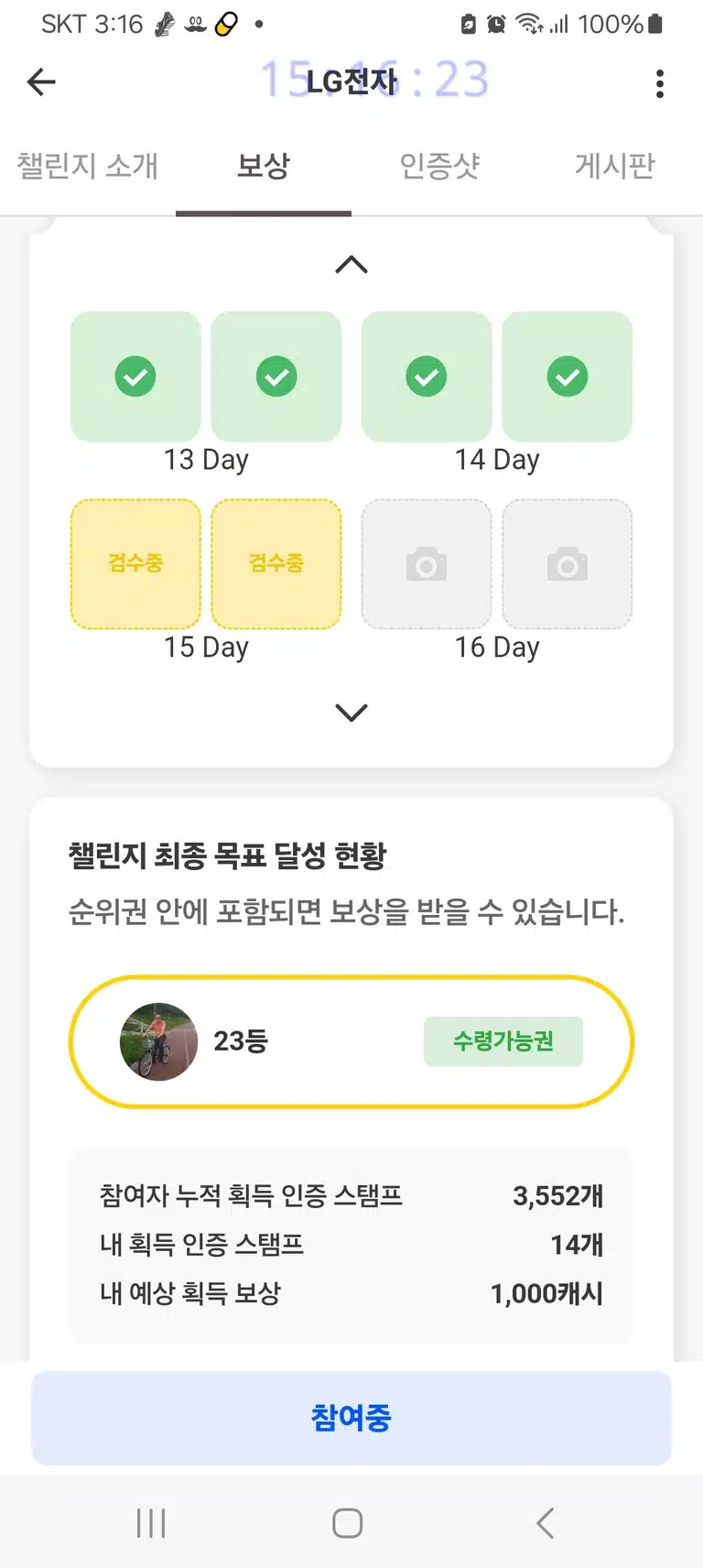The image size is (703, 1568).
Task: Open my 23등 ranking card
Action: (x=351, y=1041)
